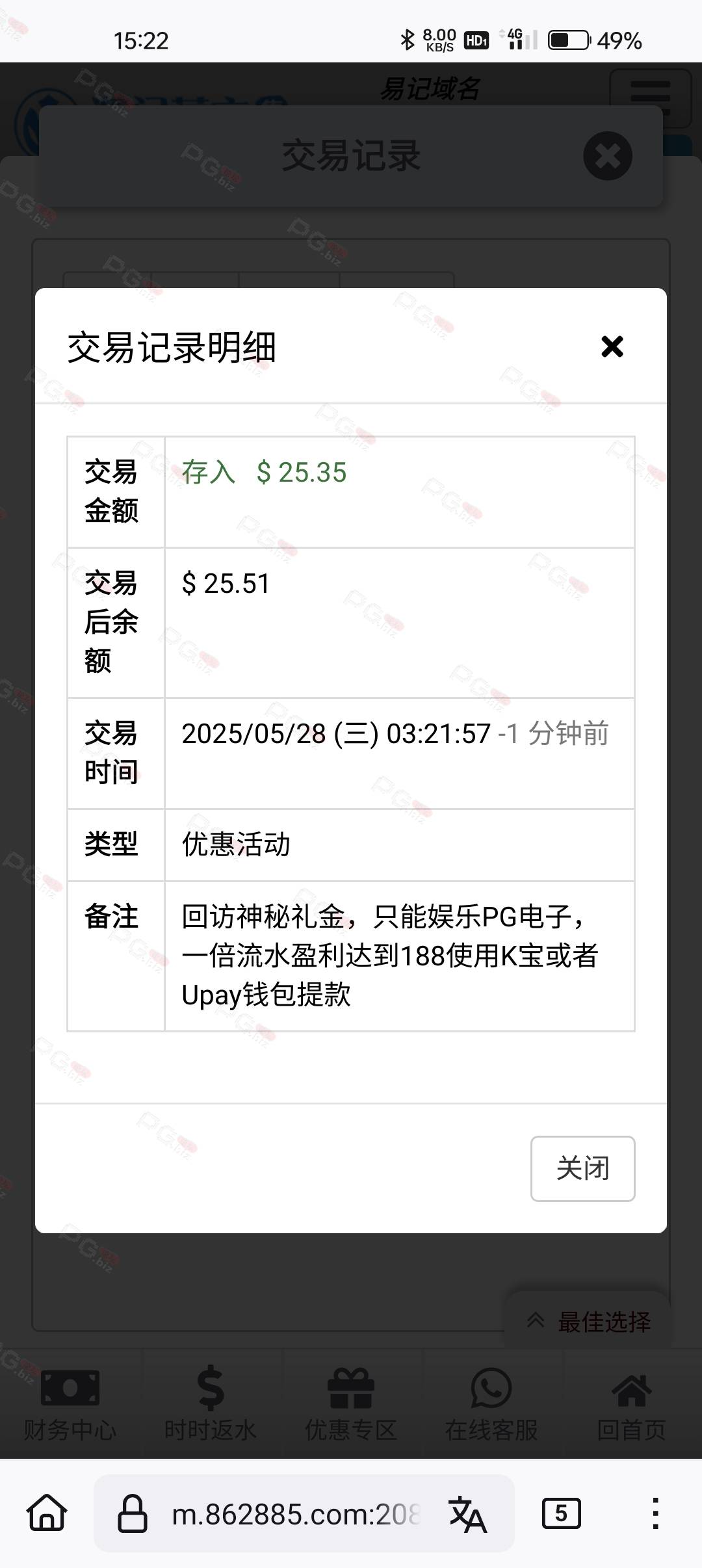The height and width of the screenshot is (1568, 702).
Task: Translate this page with the translate icon
Action: [467, 1514]
